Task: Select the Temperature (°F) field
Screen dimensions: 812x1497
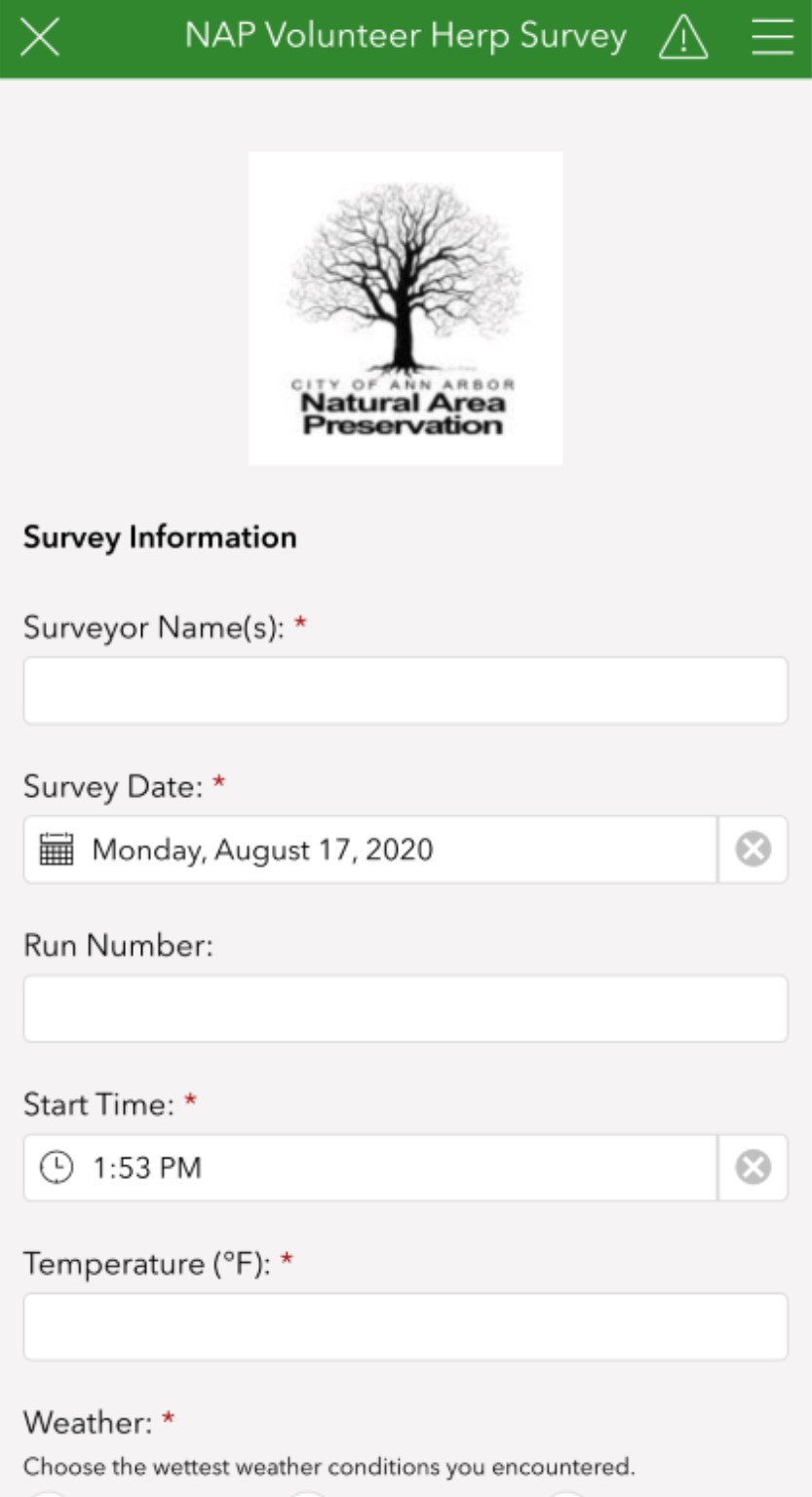Action: tap(406, 1326)
